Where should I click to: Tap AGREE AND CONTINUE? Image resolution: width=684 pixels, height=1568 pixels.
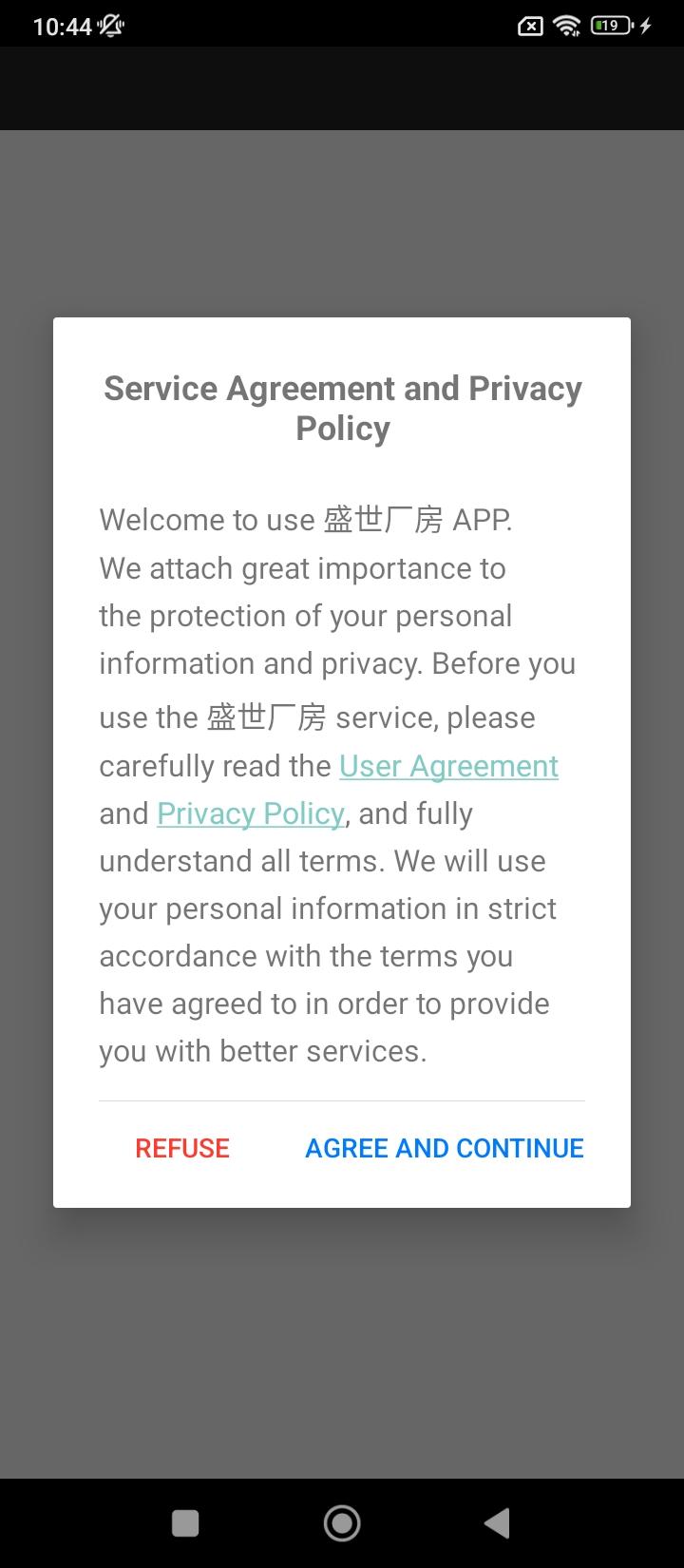444,1148
